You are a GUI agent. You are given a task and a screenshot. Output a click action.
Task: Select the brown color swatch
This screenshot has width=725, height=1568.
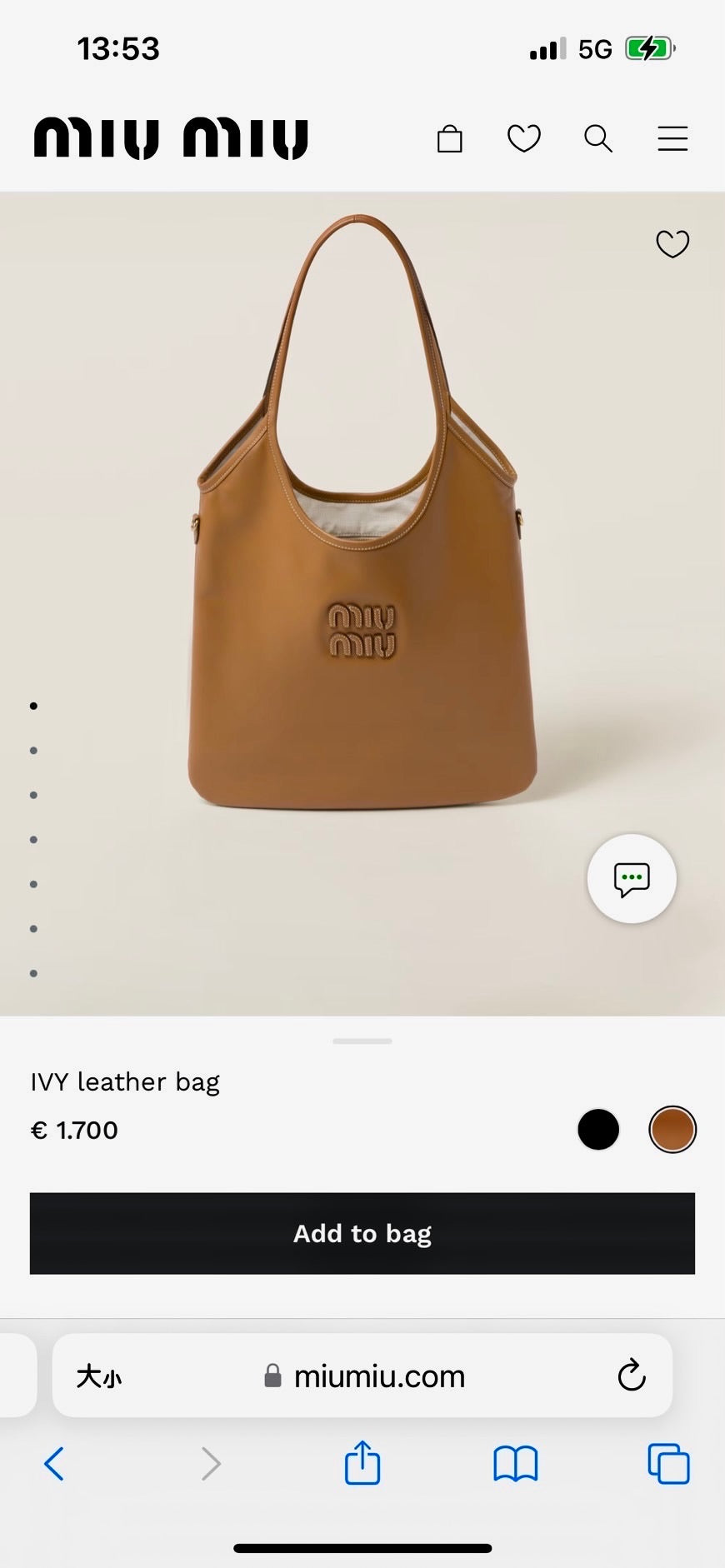(672, 1130)
